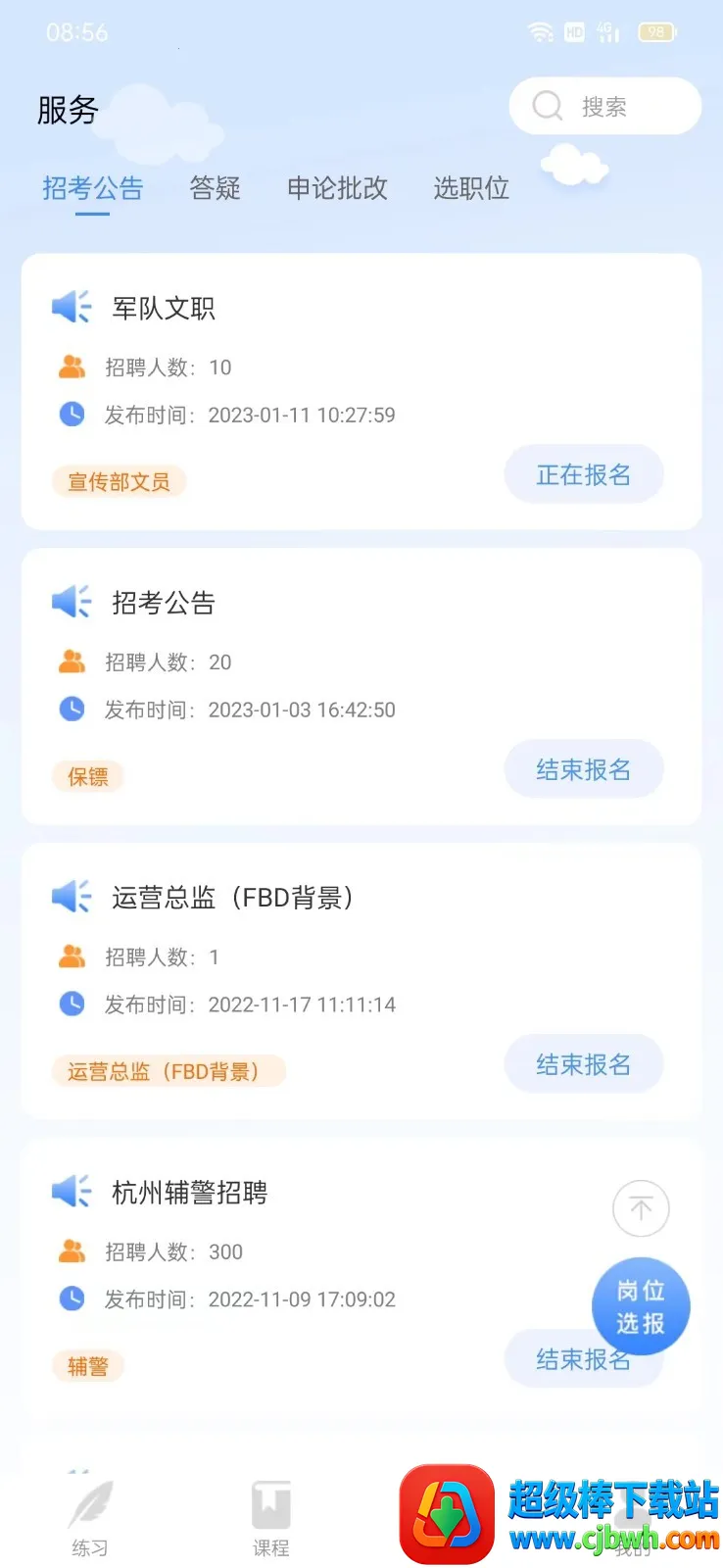
Task: Tap 正在报名 for 军队文职
Action: click(x=583, y=475)
